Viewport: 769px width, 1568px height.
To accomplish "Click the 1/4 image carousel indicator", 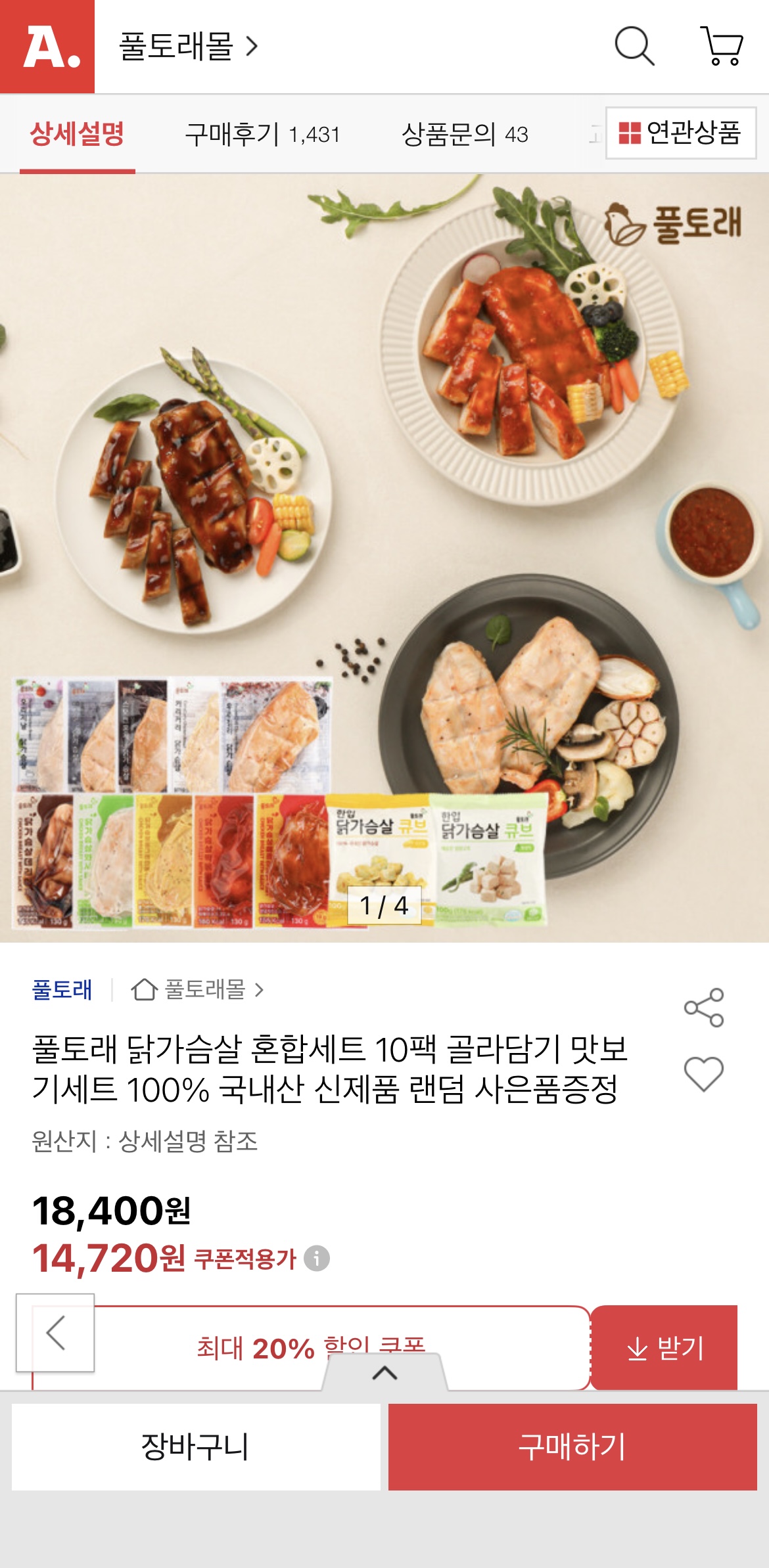I will [x=384, y=907].
